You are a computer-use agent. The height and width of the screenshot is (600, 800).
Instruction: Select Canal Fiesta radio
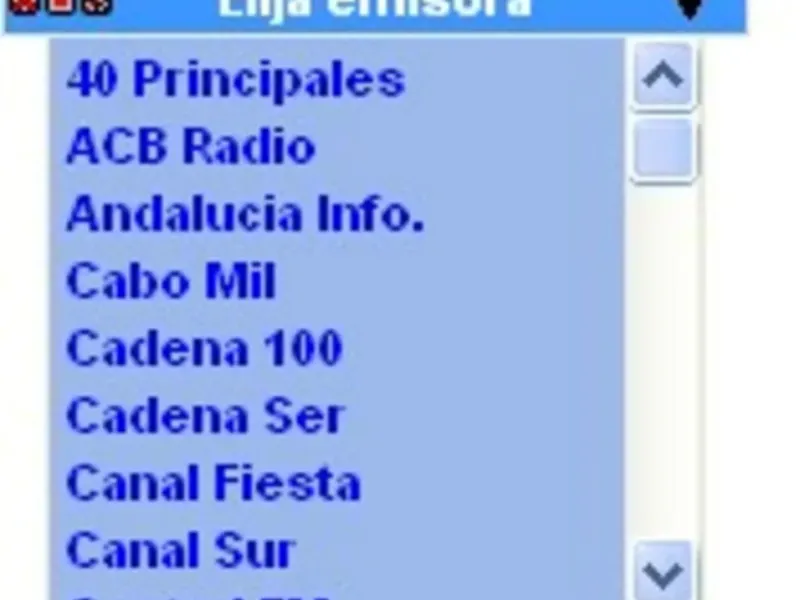[x=213, y=483]
